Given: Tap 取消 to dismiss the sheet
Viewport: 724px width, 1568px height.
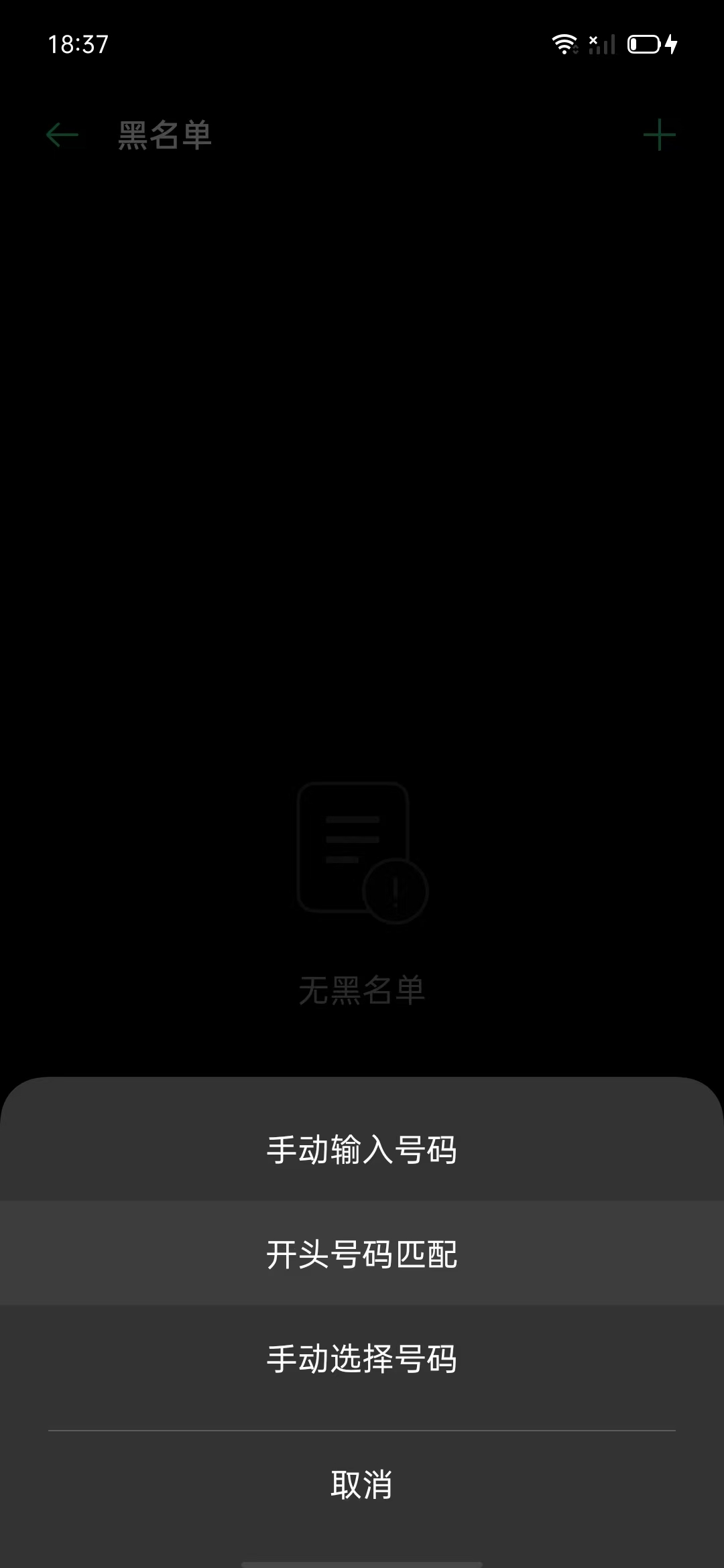Looking at the screenshot, I should pyautogui.click(x=362, y=1485).
